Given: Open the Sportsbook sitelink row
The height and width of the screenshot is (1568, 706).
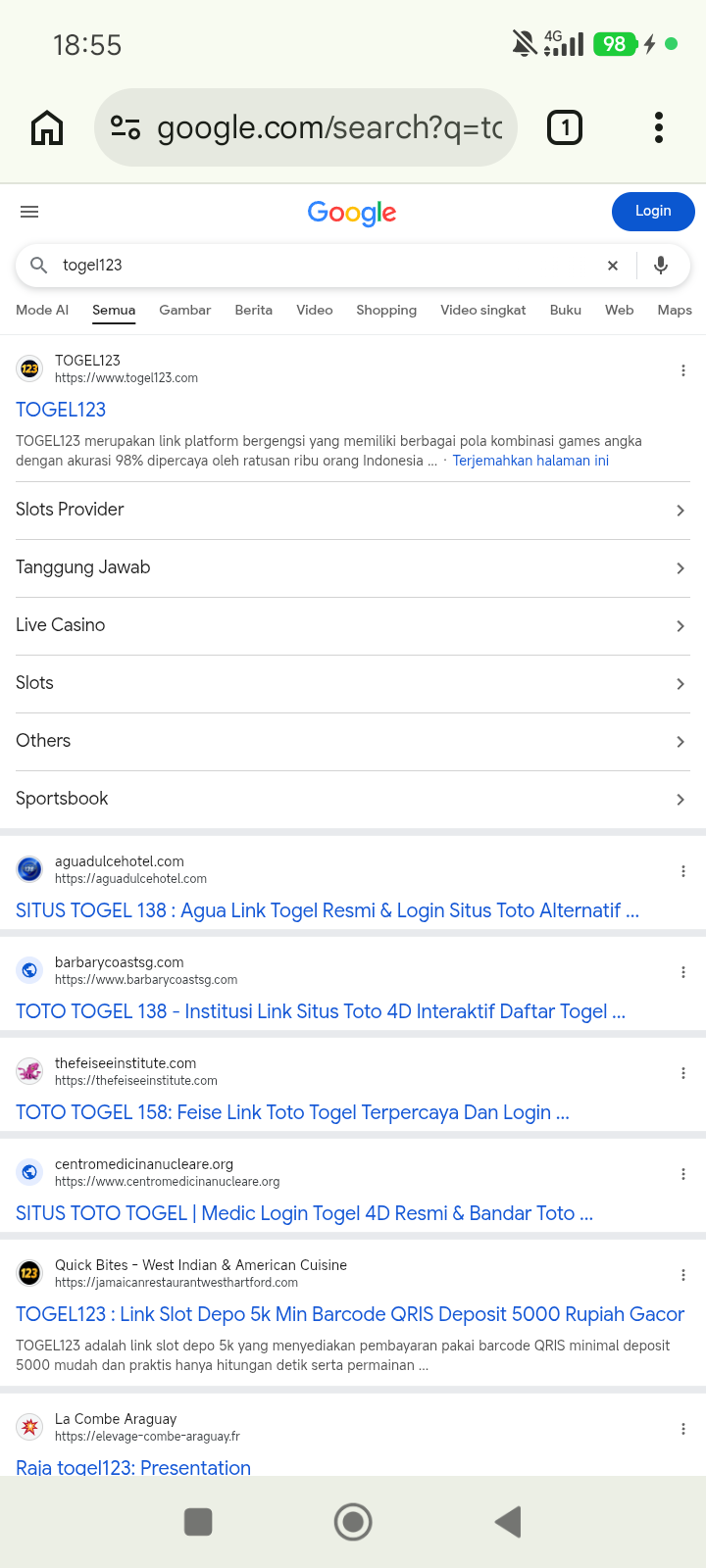Looking at the screenshot, I should click(353, 799).
